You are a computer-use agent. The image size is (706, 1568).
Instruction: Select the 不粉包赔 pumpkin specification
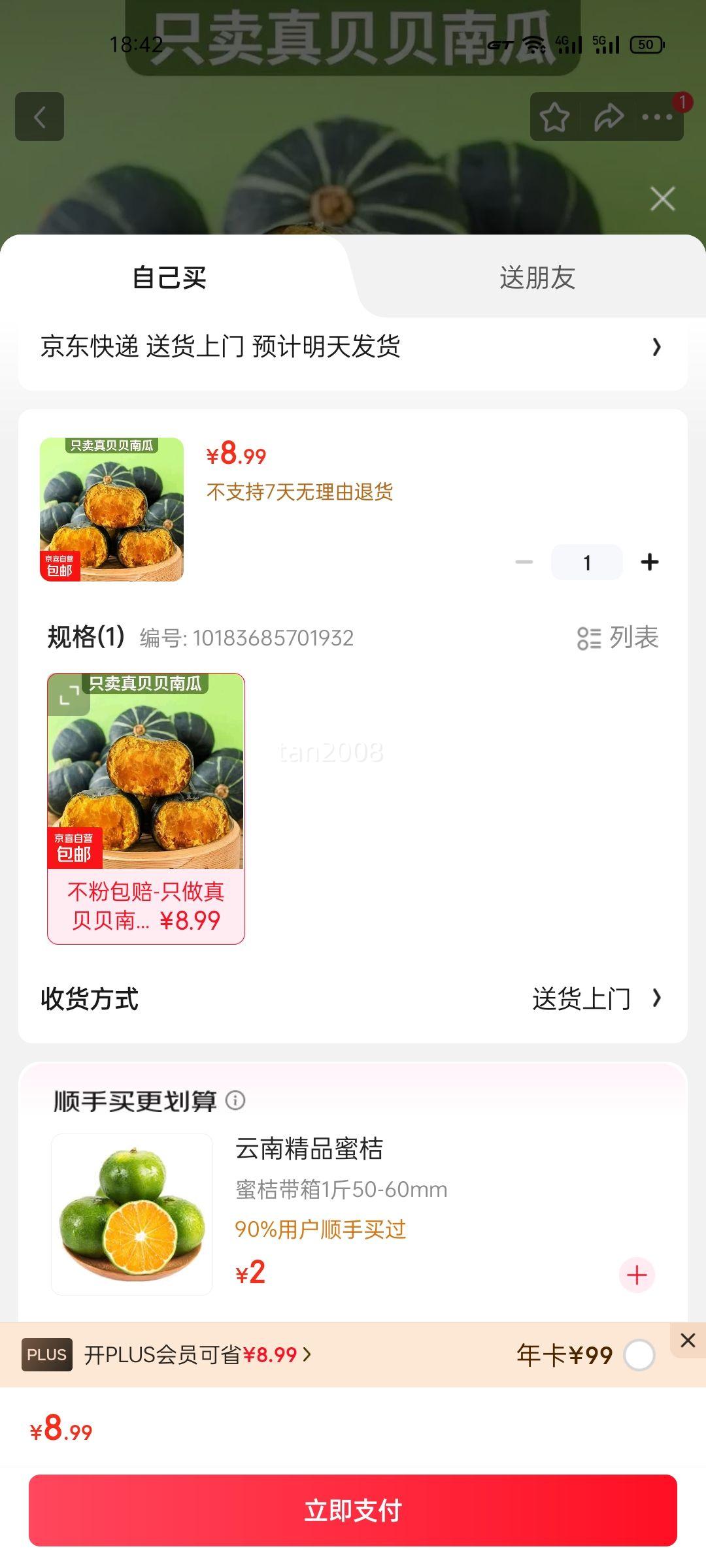pos(146,810)
